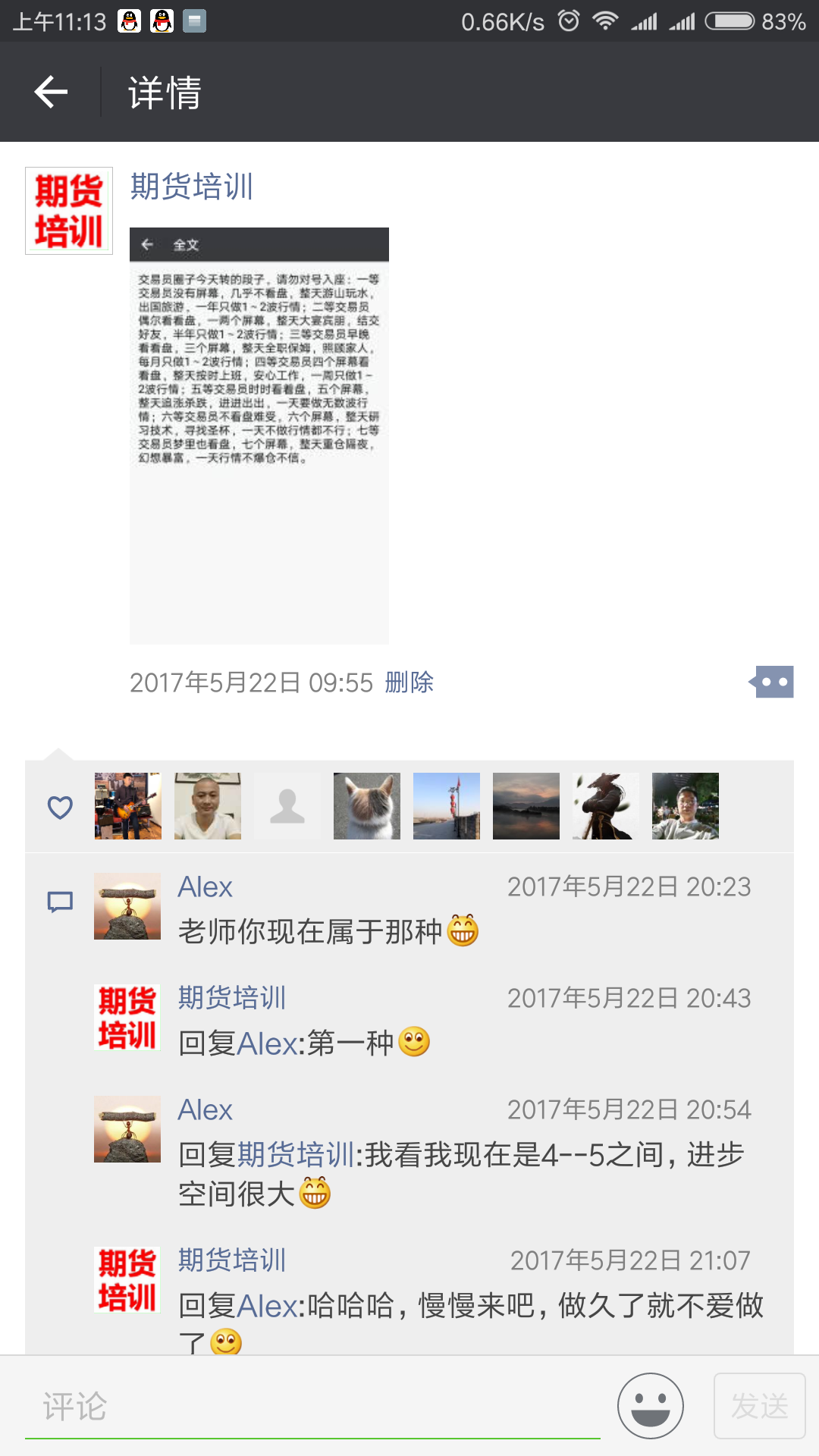Open the cat avatar in the likes row
Image resolution: width=819 pixels, height=1456 pixels.
pos(367,806)
